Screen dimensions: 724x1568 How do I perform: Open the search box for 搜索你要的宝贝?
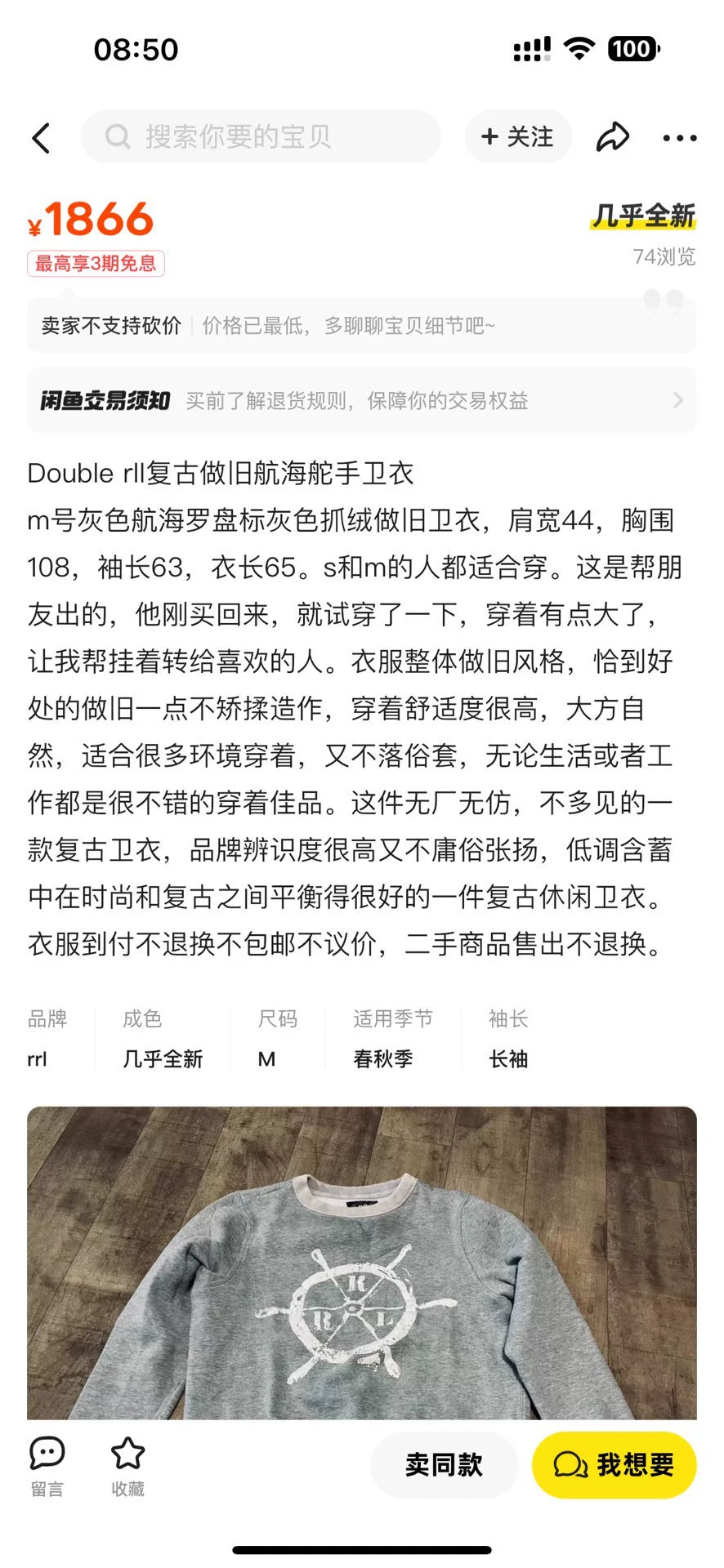tap(260, 136)
